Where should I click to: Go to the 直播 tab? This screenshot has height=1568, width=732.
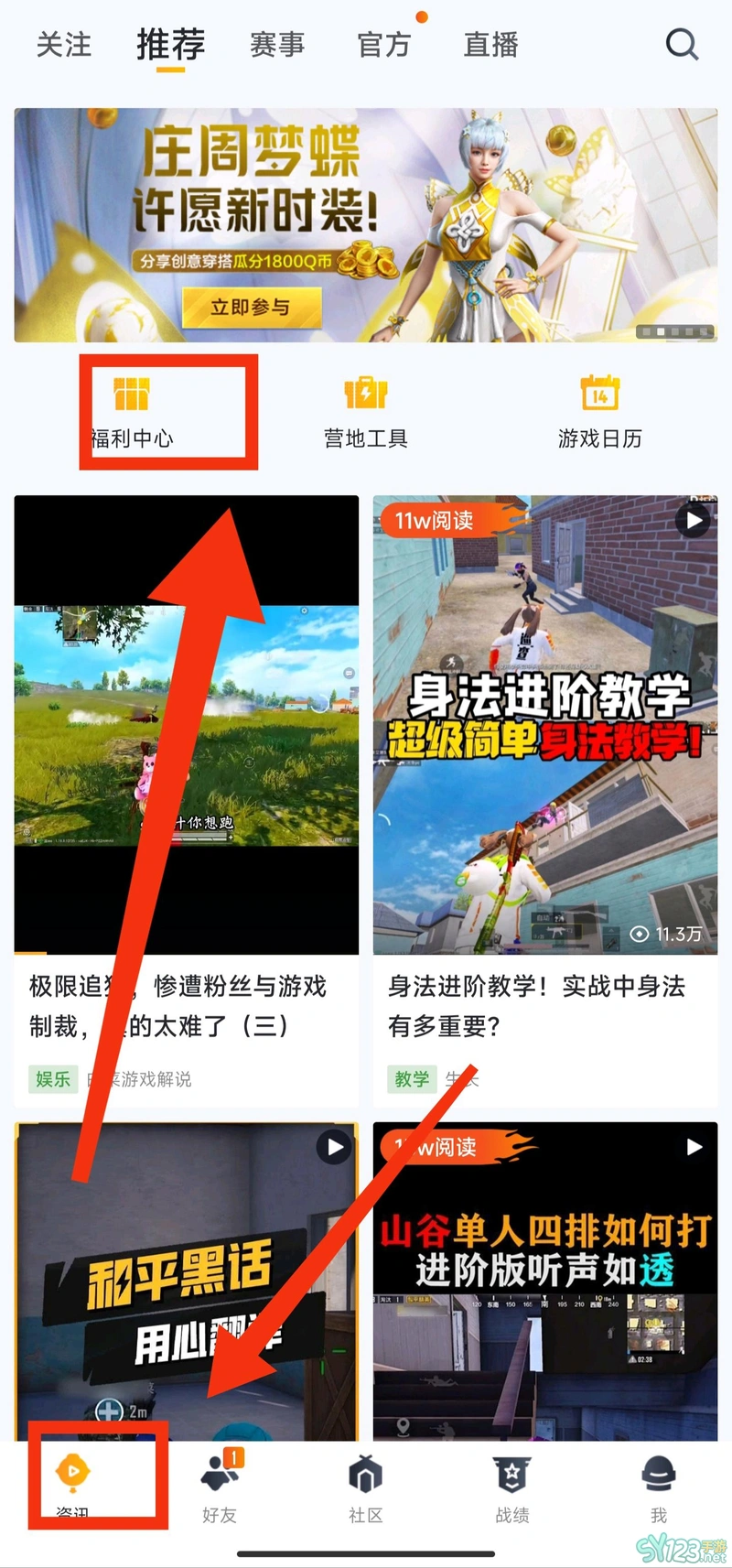[x=490, y=44]
